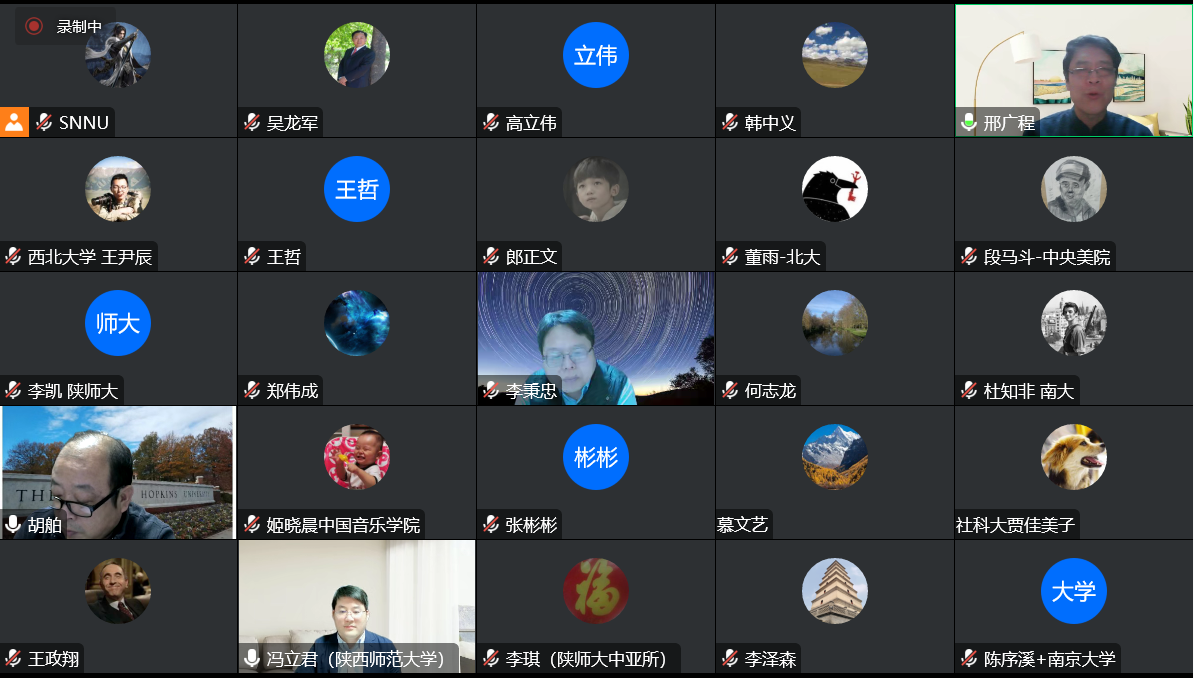
Task: Select 冯立君（陕西师范大学）video tile
Action: coord(357,606)
